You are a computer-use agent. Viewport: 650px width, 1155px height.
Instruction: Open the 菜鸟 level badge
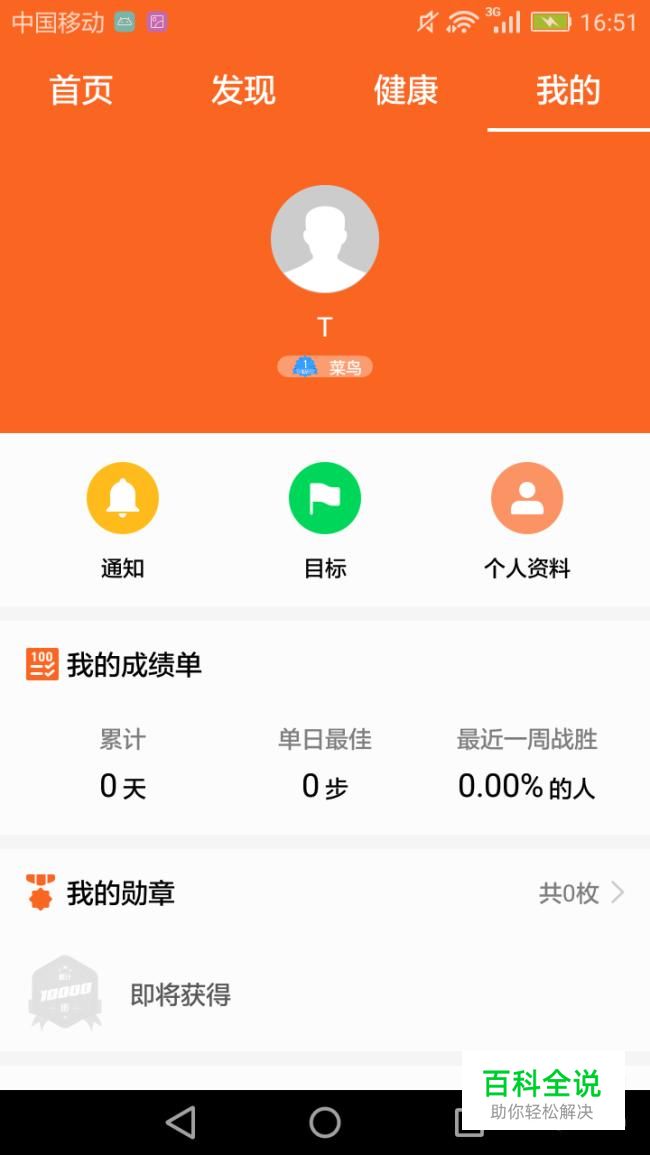pyautogui.click(x=325, y=367)
